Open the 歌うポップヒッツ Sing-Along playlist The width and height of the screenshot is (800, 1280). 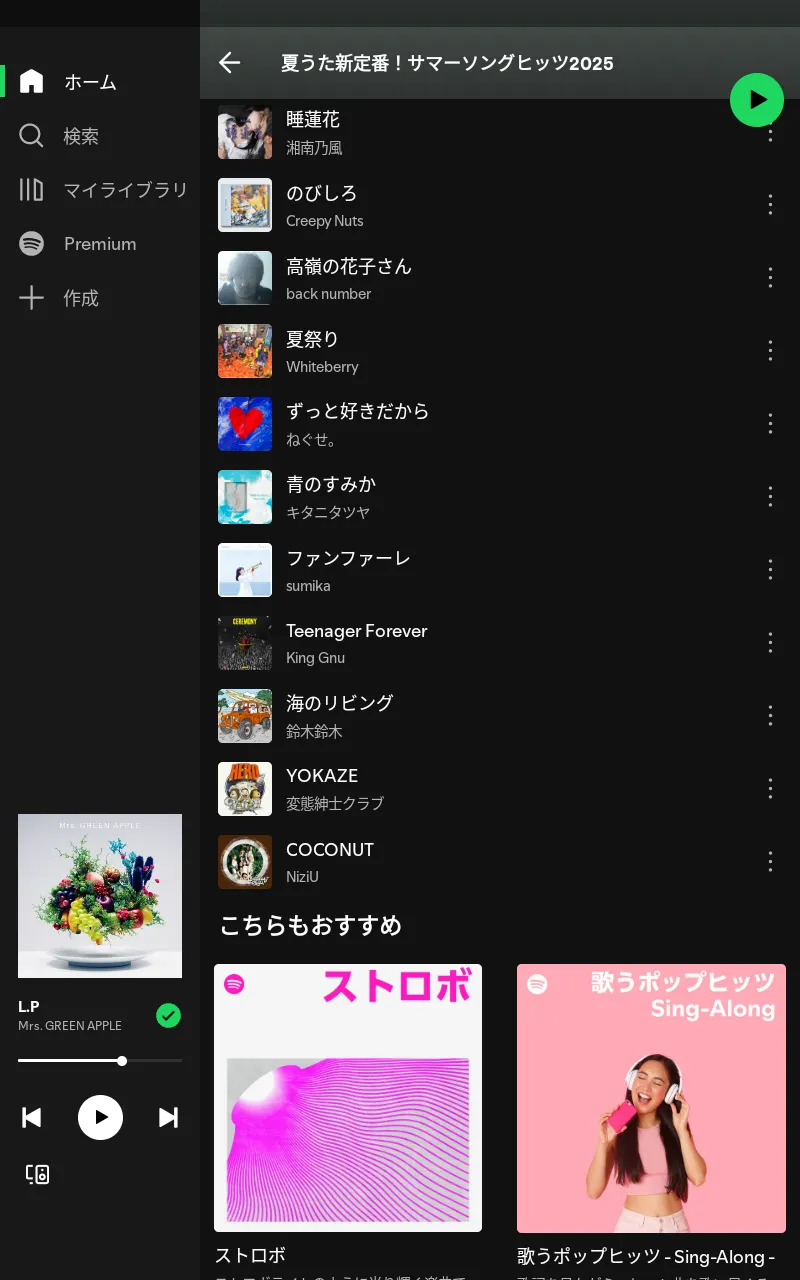click(x=651, y=1098)
